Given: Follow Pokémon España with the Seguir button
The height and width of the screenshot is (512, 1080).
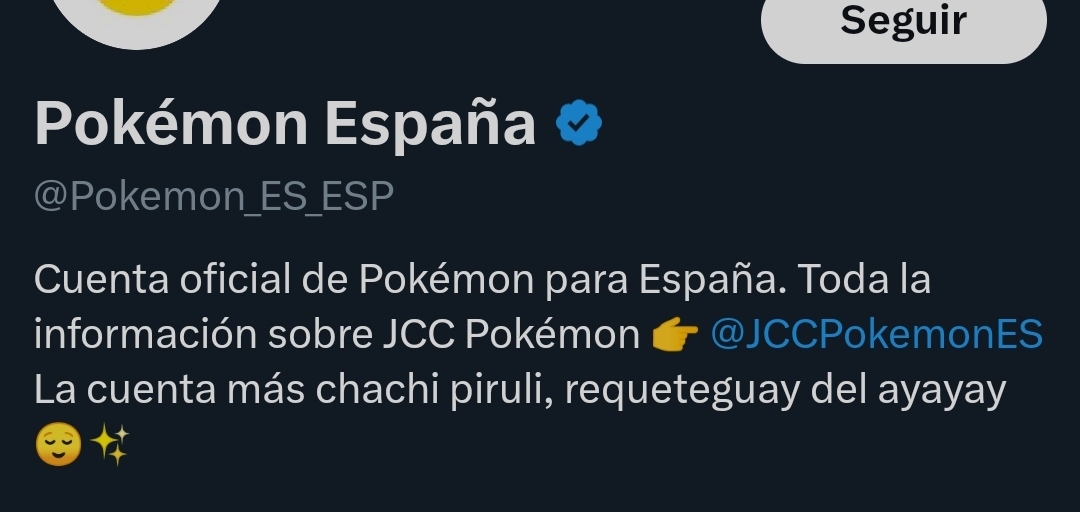Looking at the screenshot, I should [x=903, y=24].
